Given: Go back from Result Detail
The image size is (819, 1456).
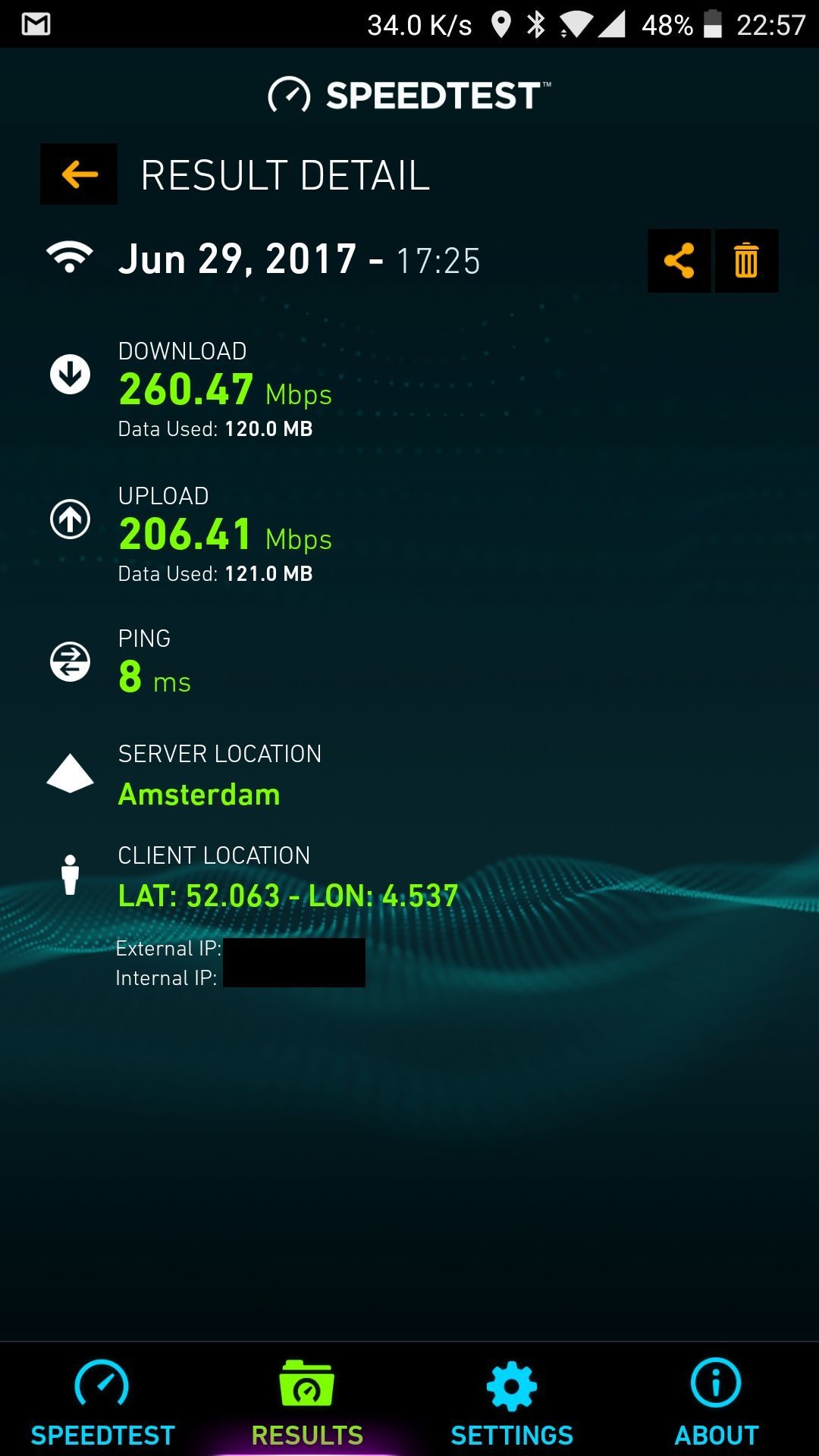Looking at the screenshot, I should click(79, 174).
